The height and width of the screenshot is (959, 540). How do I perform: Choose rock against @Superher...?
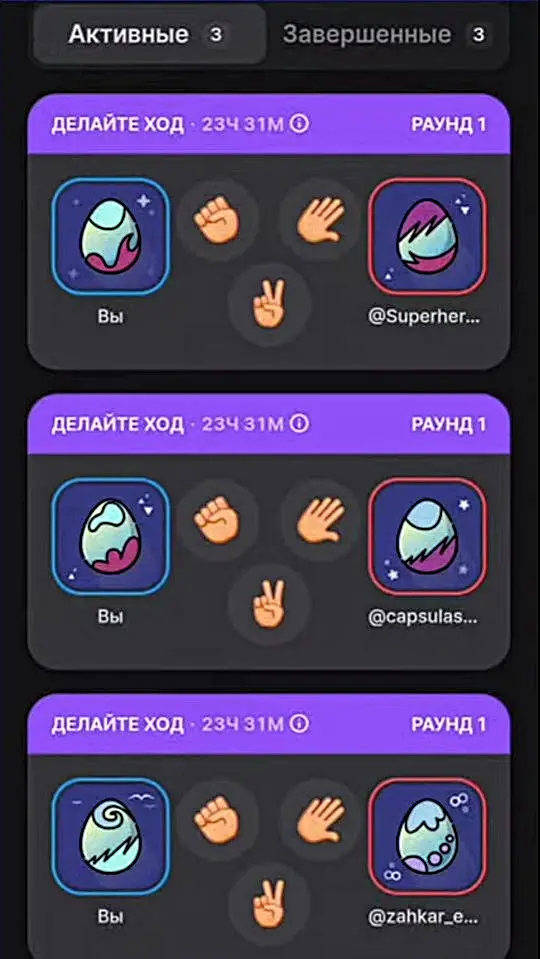218,219
